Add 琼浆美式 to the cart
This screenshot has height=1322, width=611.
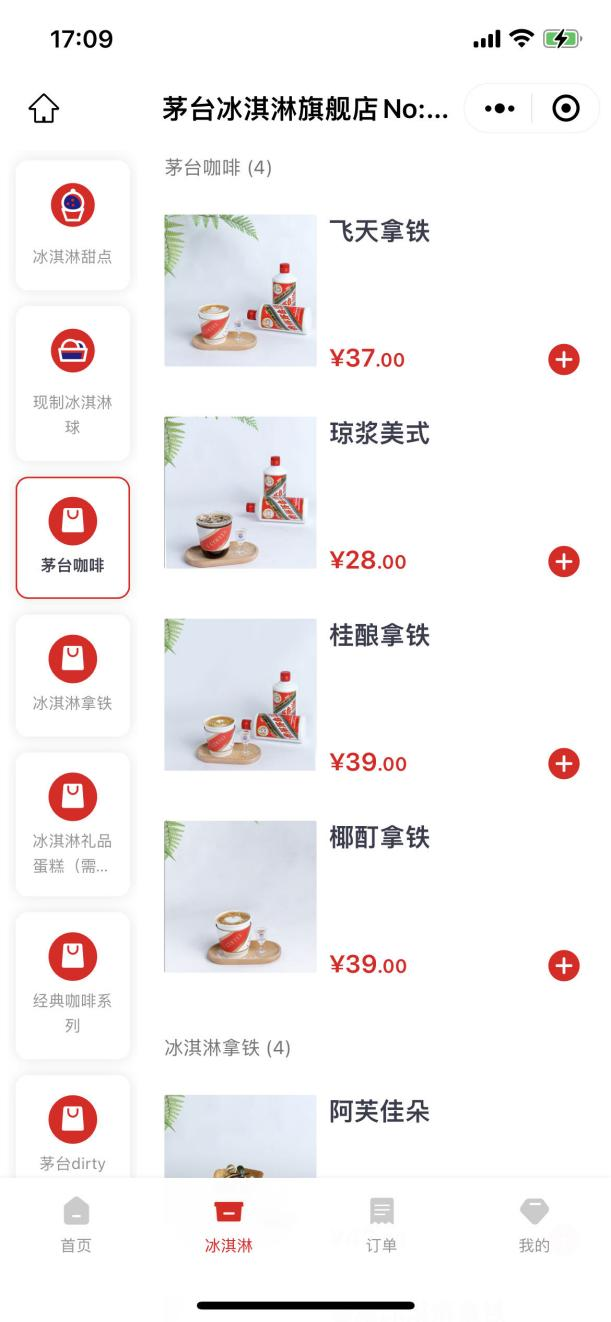pyautogui.click(x=564, y=561)
